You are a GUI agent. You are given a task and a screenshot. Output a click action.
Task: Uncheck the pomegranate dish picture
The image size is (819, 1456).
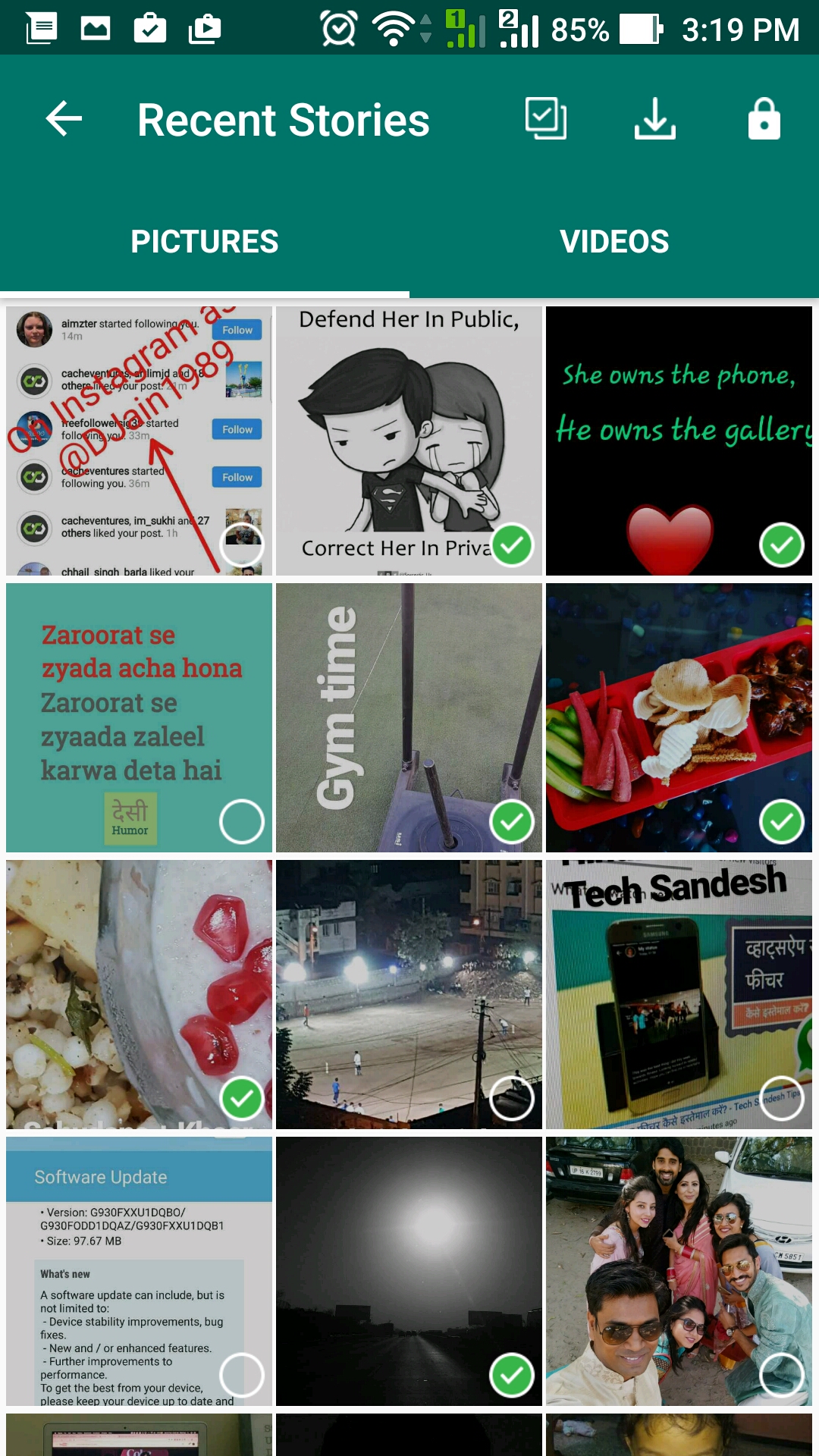pyautogui.click(x=242, y=1098)
